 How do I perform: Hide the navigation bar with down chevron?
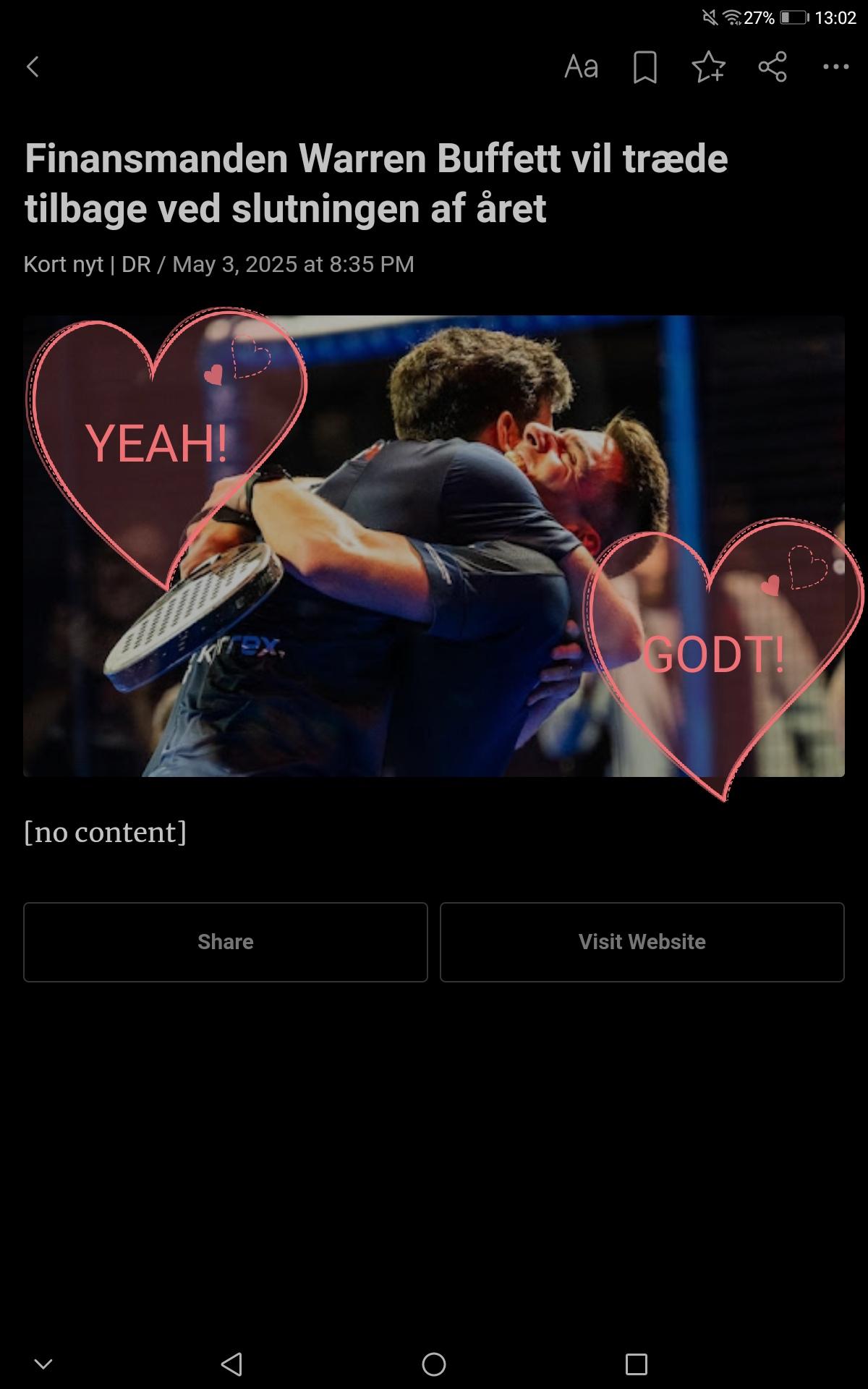(43, 1364)
